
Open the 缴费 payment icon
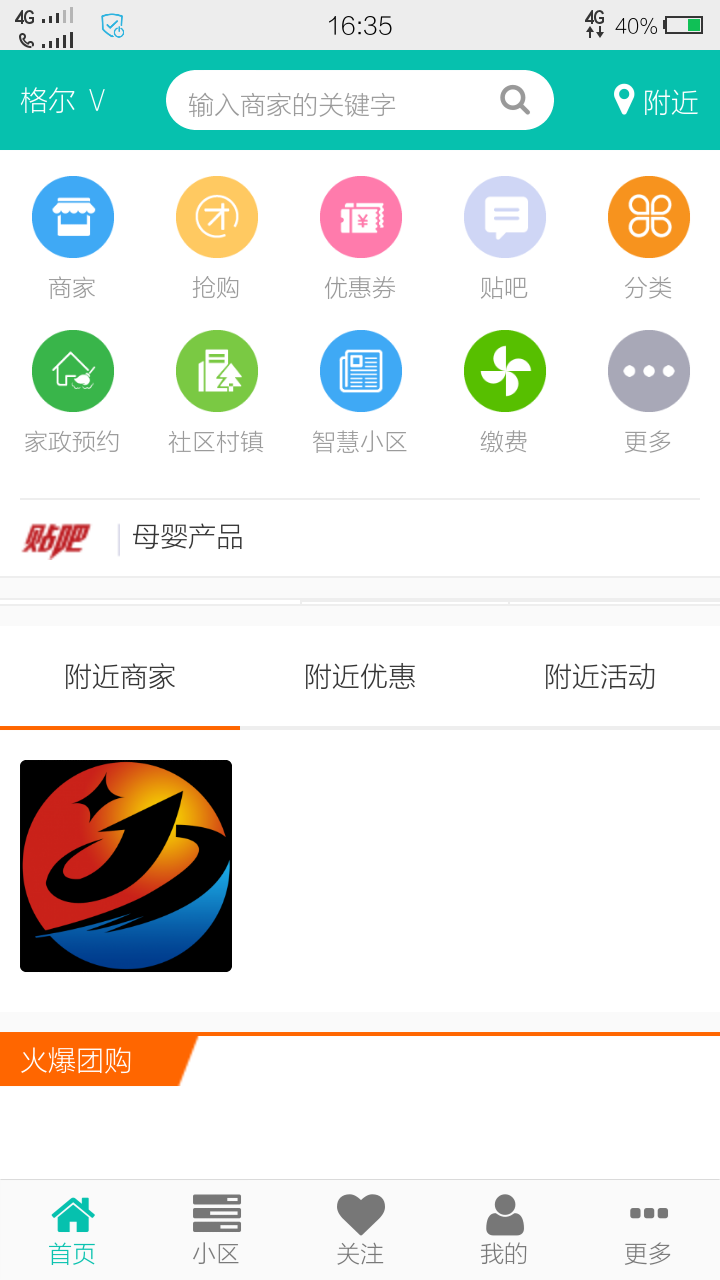504,370
